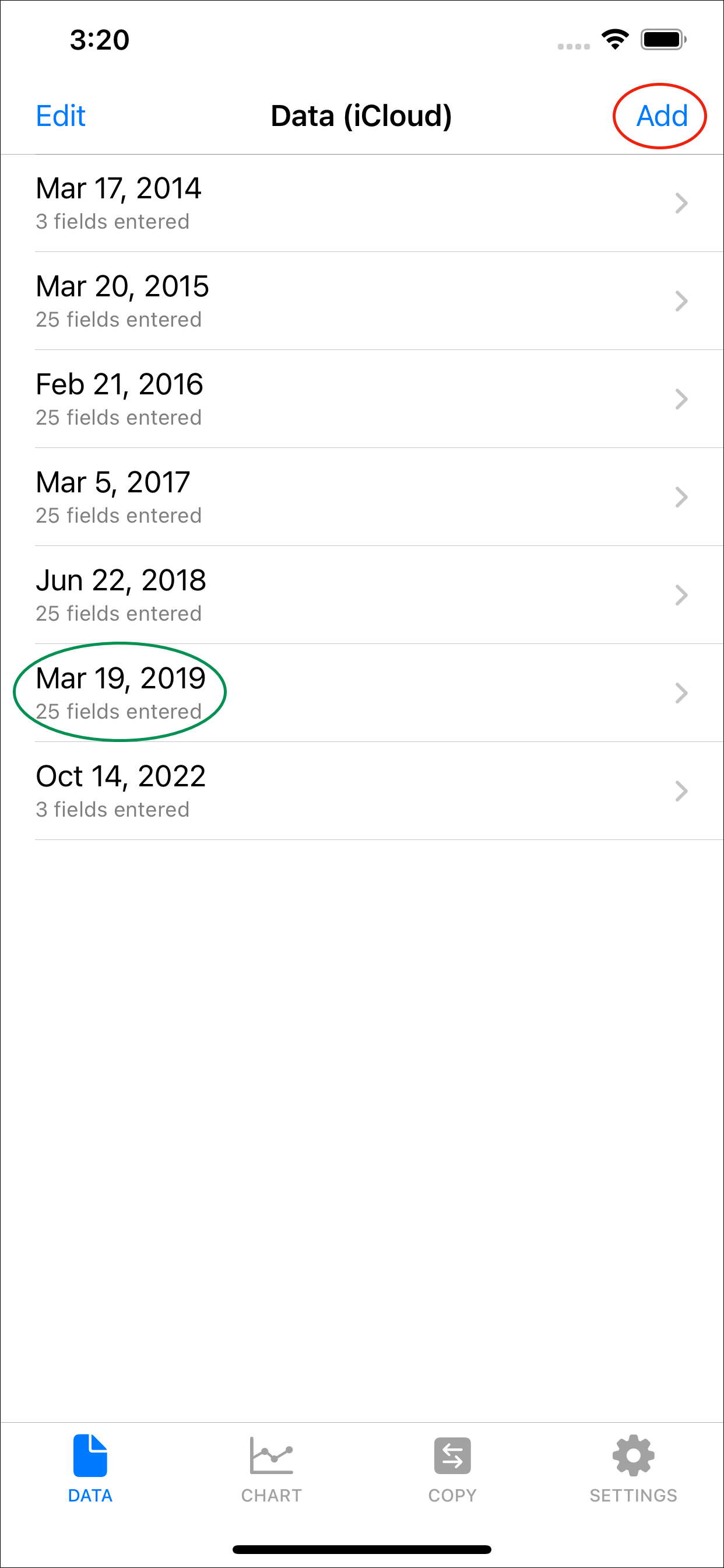Go to the Copy tab
The image size is (724, 1568).
coord(452,1469)
